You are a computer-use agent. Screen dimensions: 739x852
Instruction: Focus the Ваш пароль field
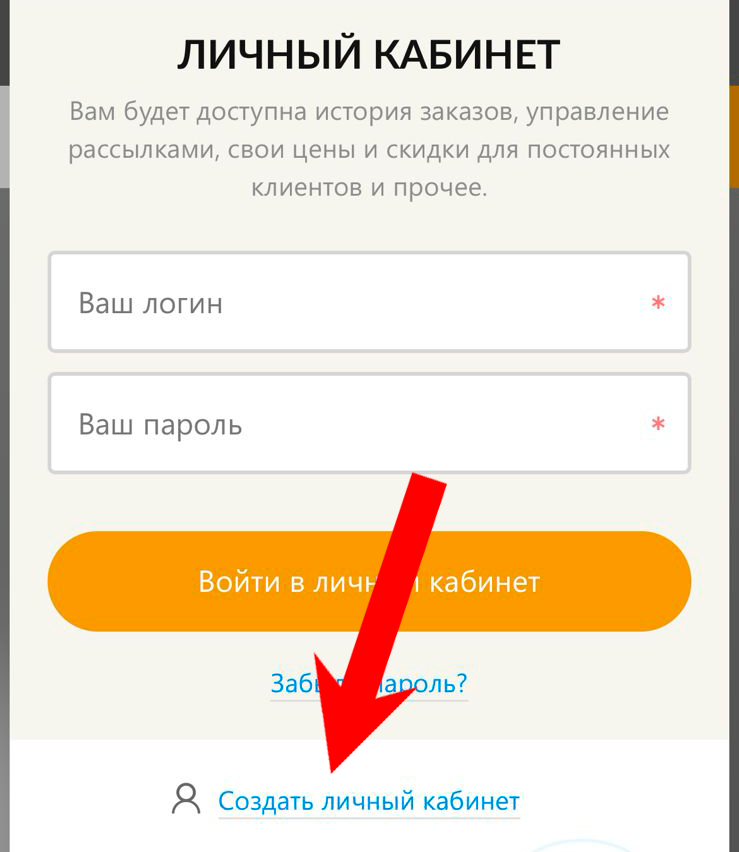[368, 424]
